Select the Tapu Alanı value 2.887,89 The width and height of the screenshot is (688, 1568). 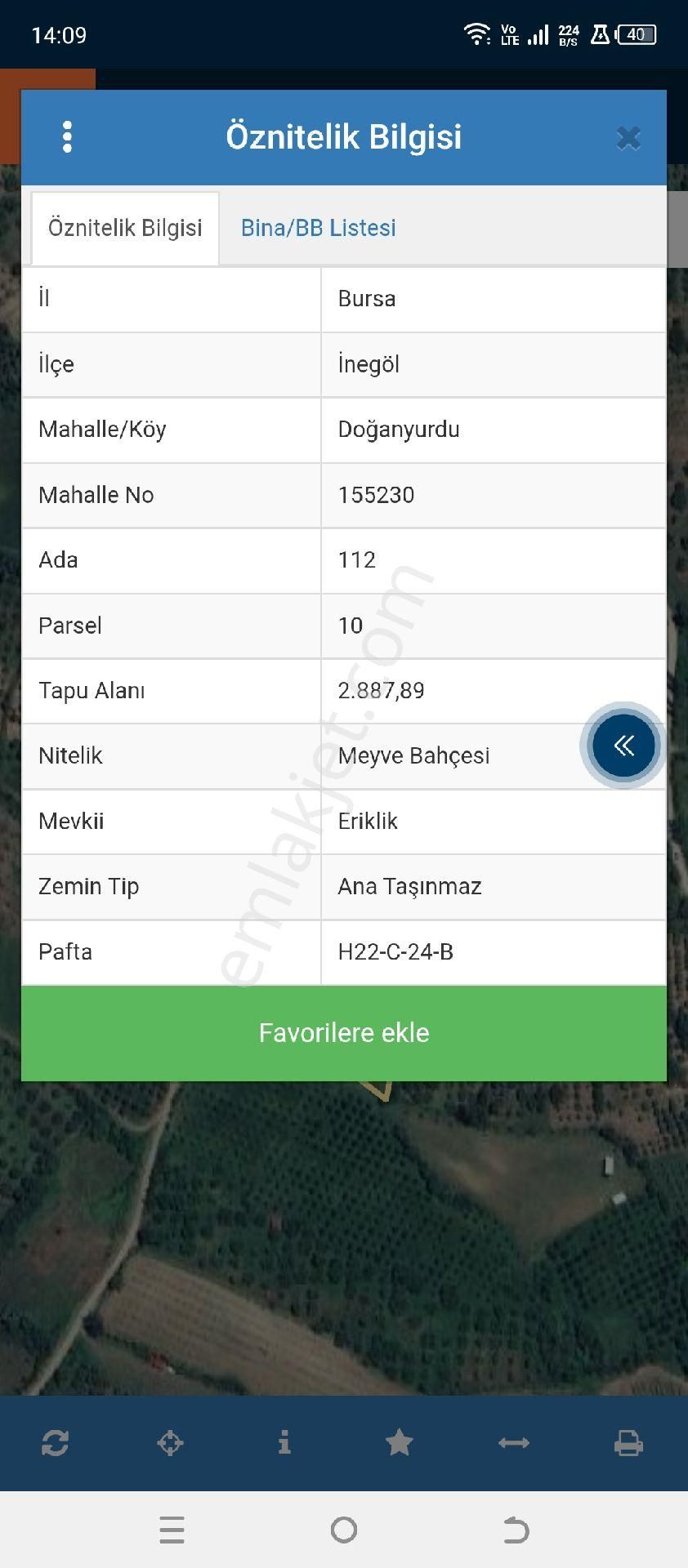click(x=382, y=690)
